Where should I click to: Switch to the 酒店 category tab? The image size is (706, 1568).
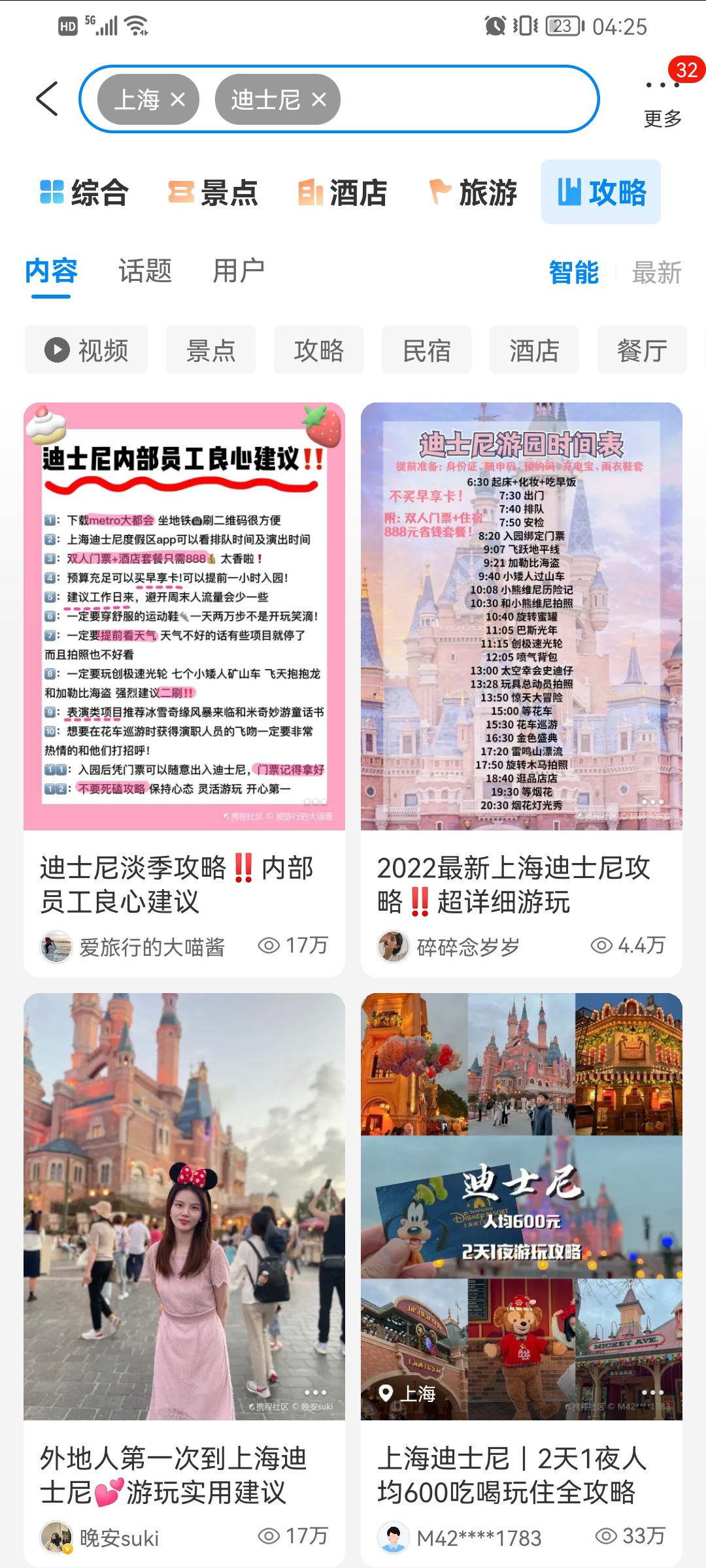click(343, 193)
